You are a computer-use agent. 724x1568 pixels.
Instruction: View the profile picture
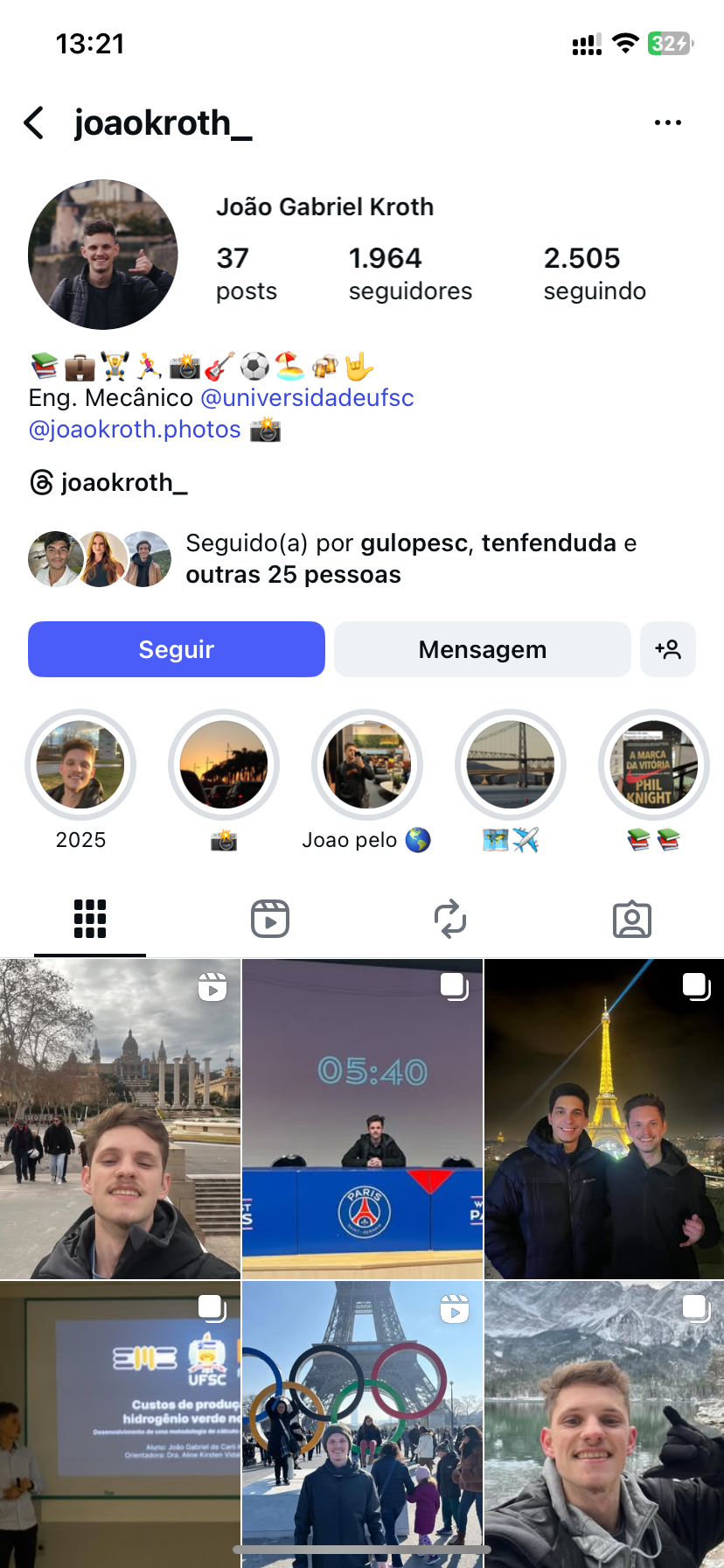click(103, 255)
